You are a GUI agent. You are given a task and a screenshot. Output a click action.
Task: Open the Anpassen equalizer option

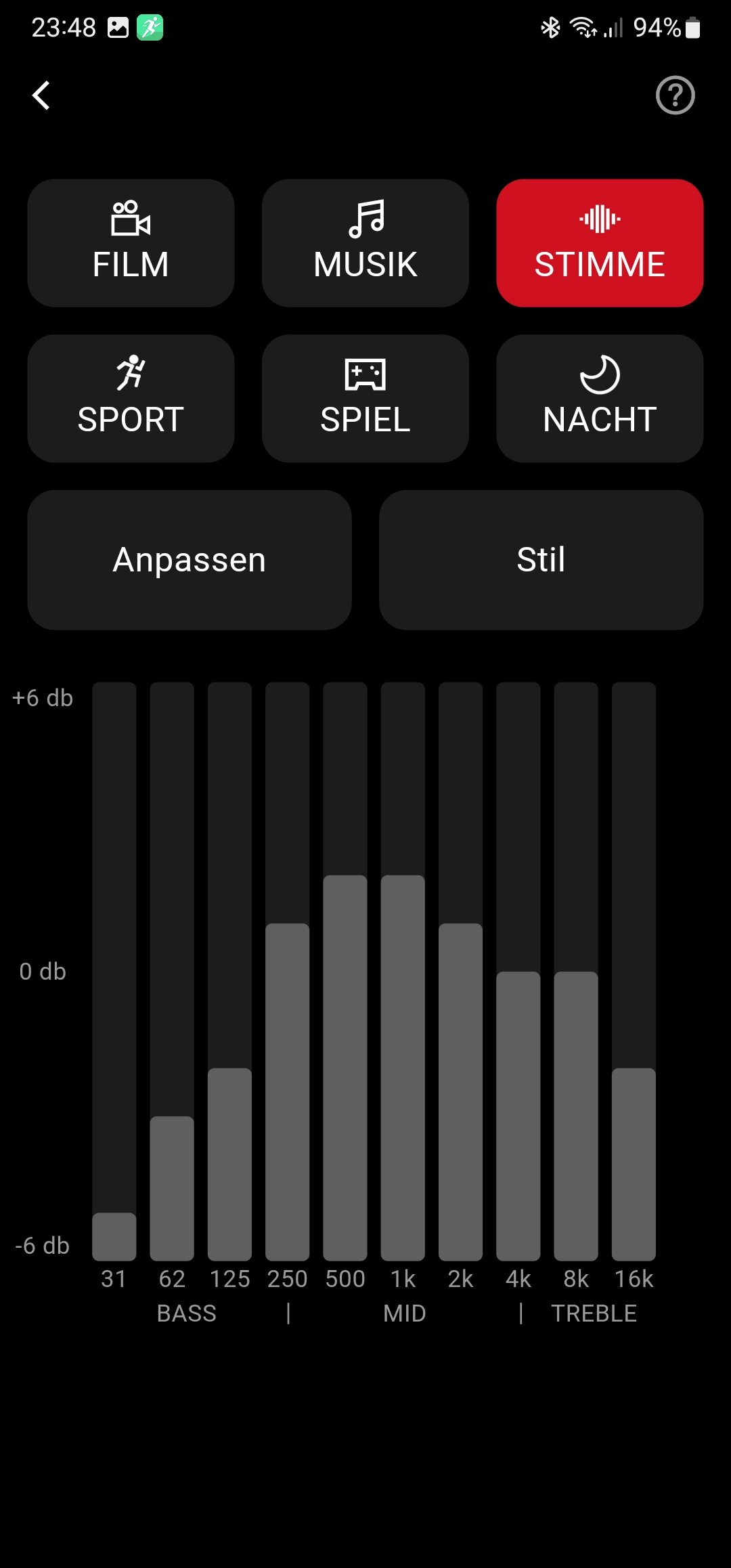190,560
